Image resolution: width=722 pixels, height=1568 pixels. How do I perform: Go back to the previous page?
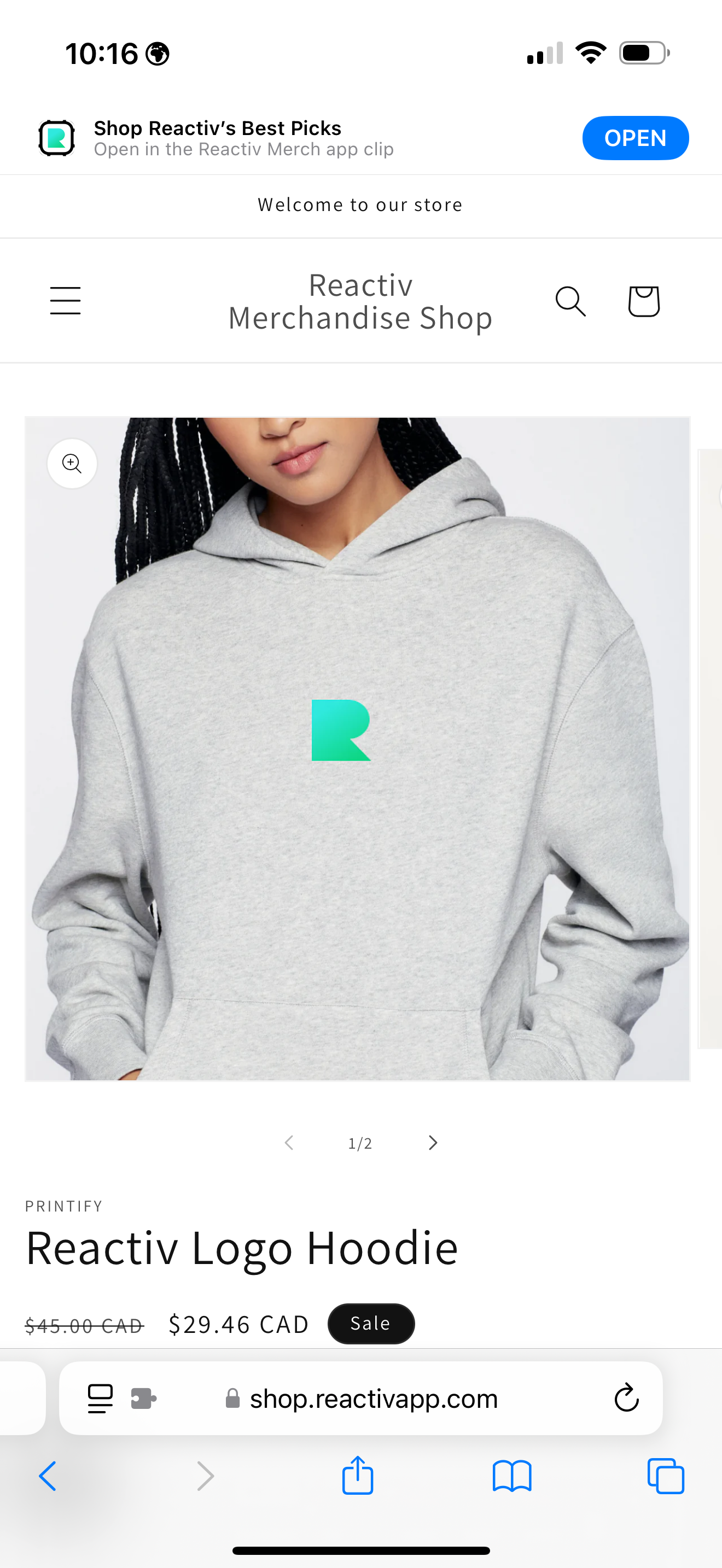48,1477
